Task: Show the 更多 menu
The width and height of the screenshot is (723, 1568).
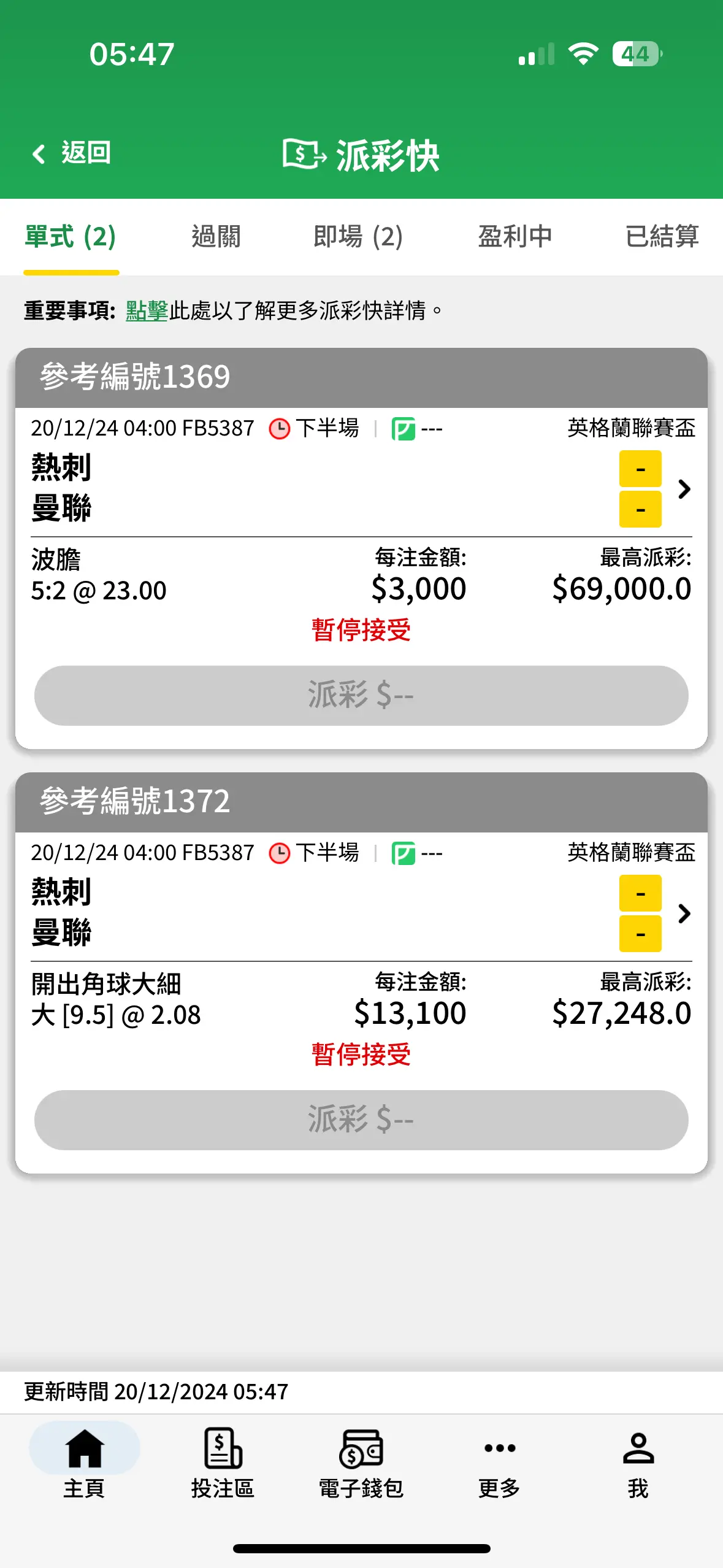Action: 499,1462
